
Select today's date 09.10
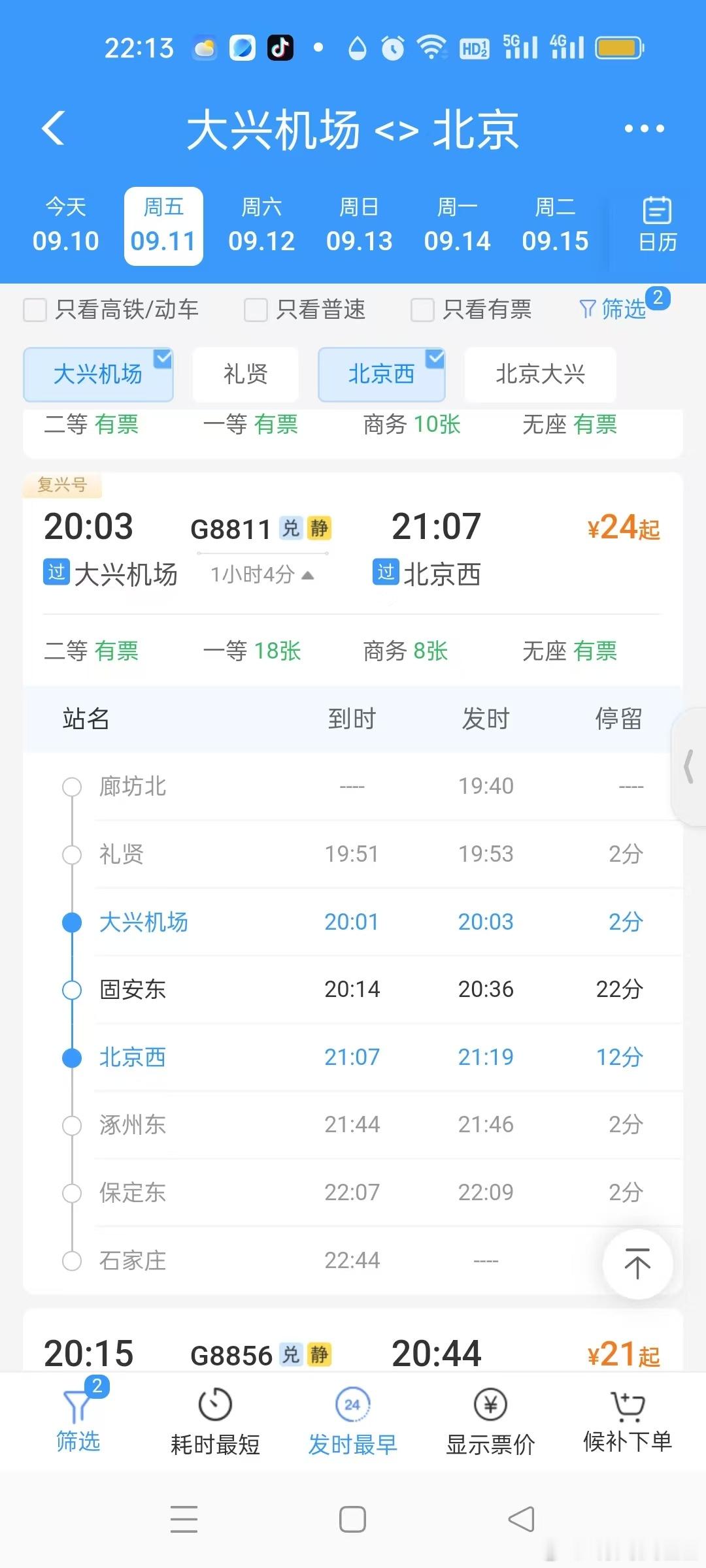click(x=65, y=225)
